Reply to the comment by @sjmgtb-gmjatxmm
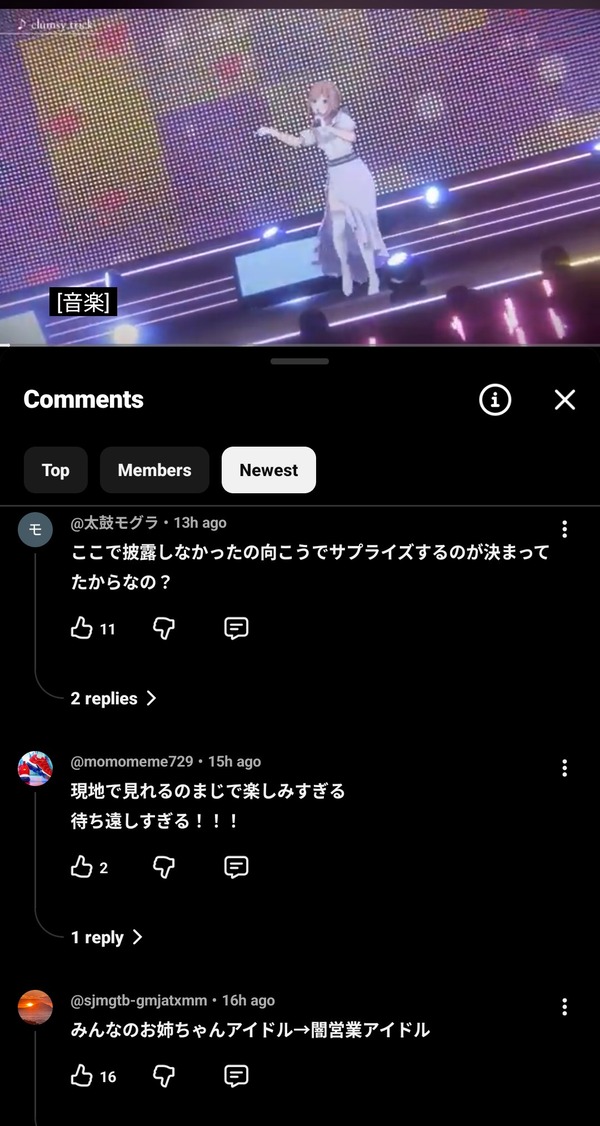This screenshot has width=600, height=1126. click(236, 1076)
